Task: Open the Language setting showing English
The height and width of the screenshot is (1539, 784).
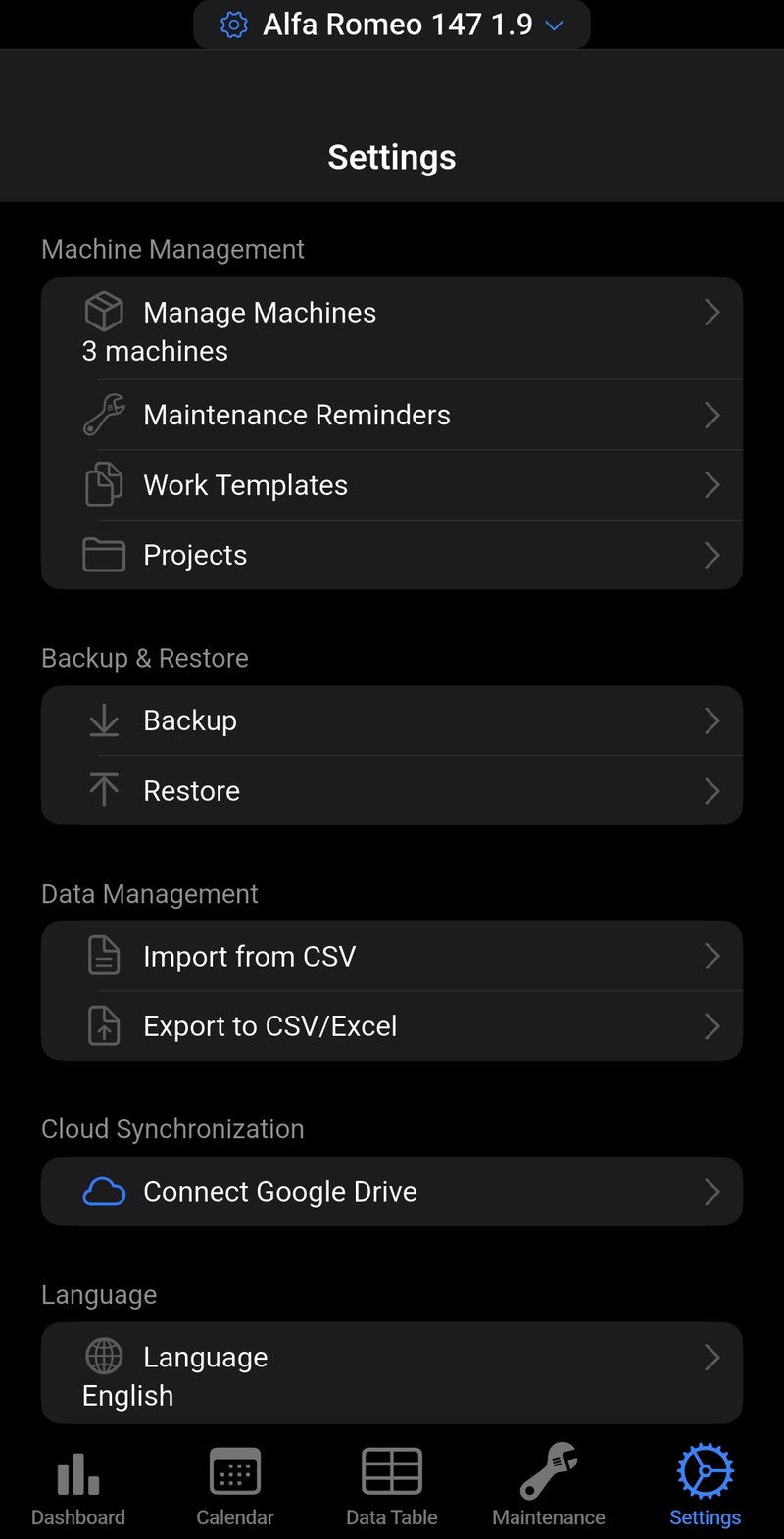Action: 392,1372
